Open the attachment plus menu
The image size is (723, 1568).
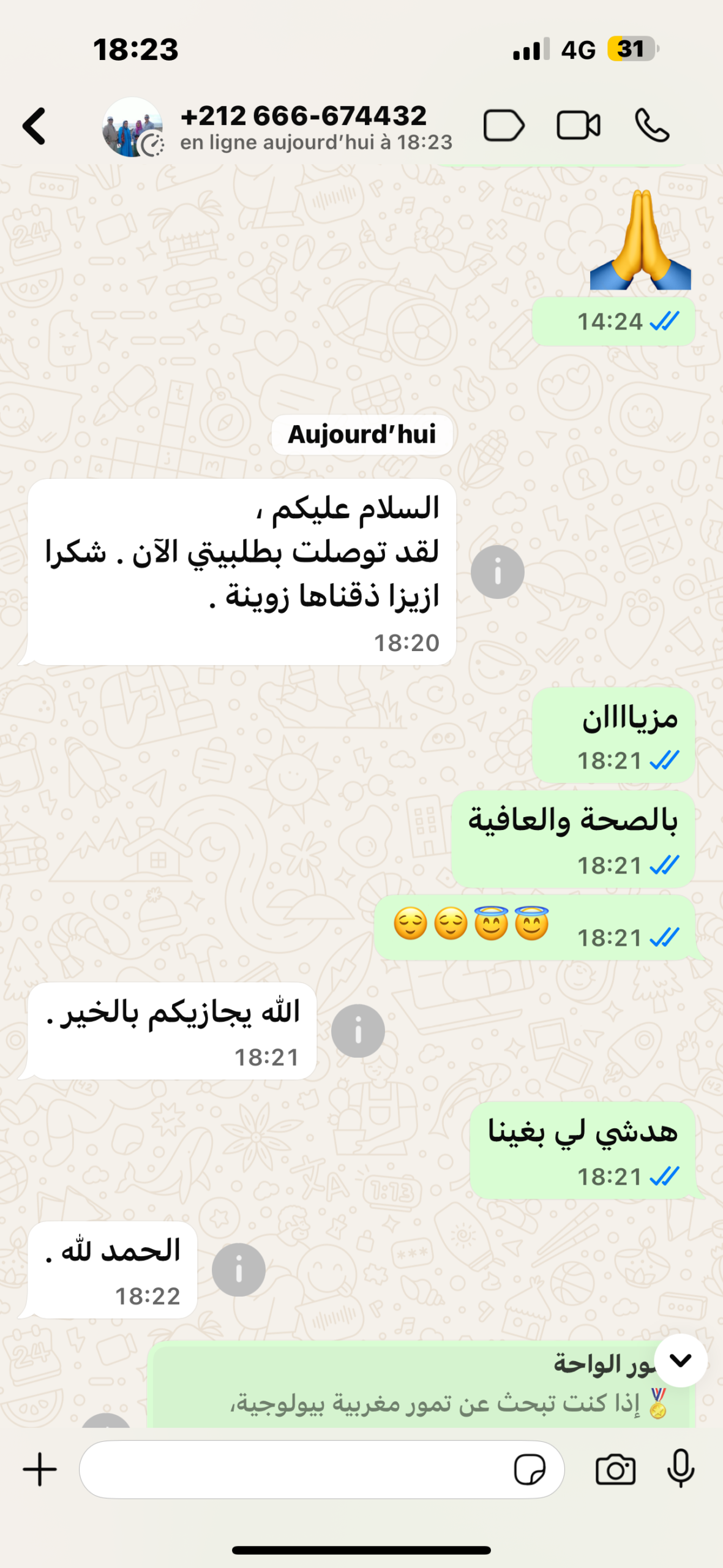pyautogui.click(x=40, y=1469)
